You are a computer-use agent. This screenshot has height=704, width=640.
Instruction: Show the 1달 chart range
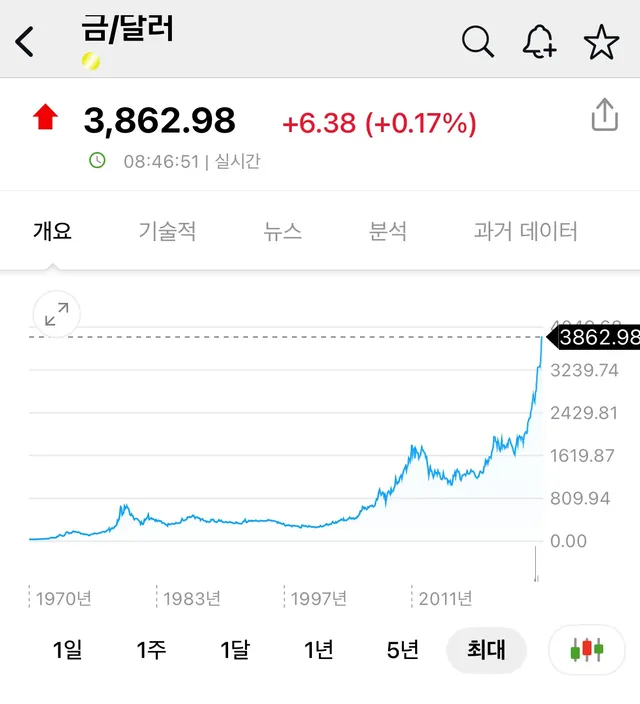click(235, 650)
